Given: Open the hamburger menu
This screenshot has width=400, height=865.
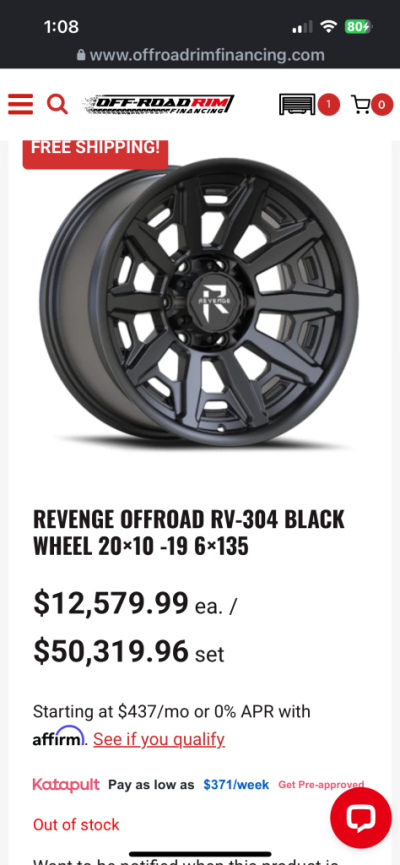Looking at the screenshot, I should coord(20,104).
